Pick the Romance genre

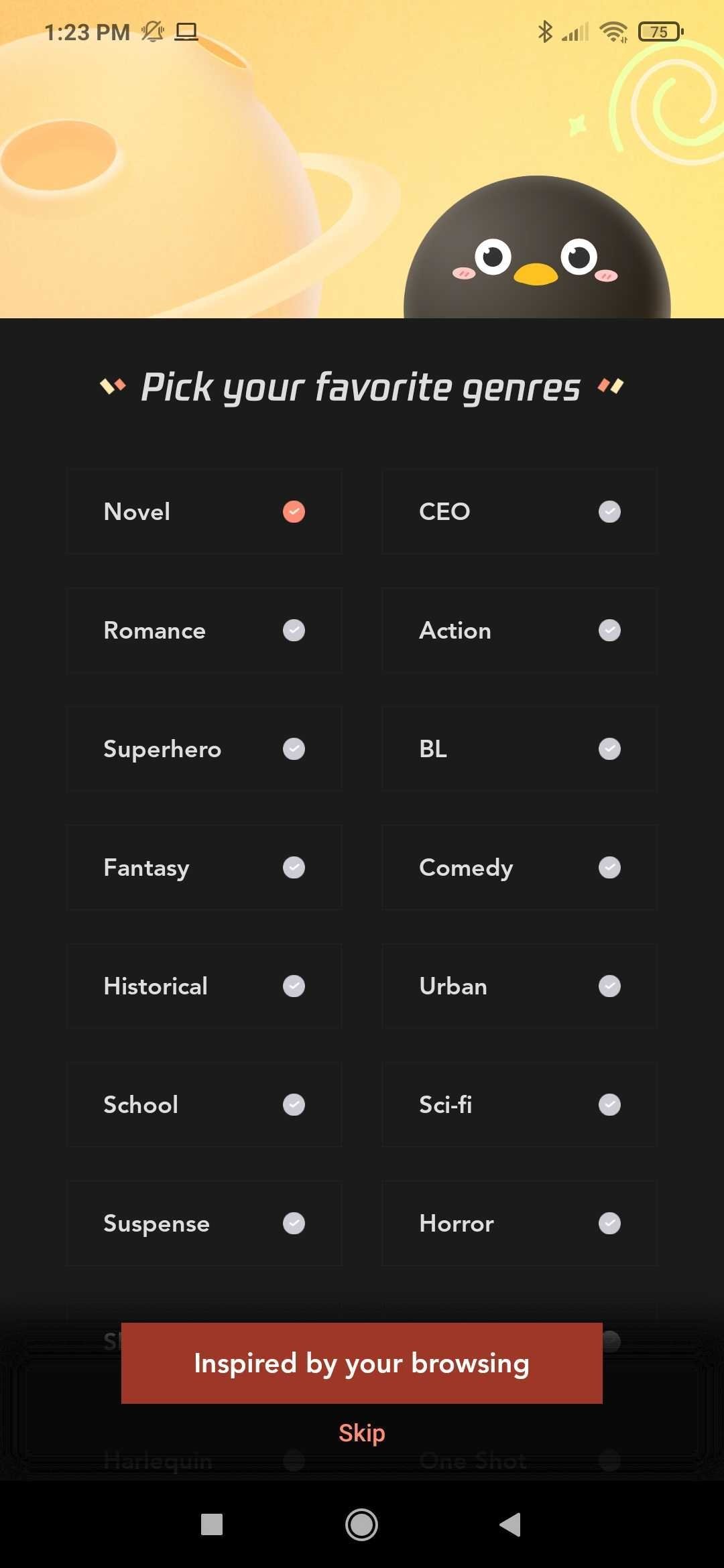click(x=204, y=631)
